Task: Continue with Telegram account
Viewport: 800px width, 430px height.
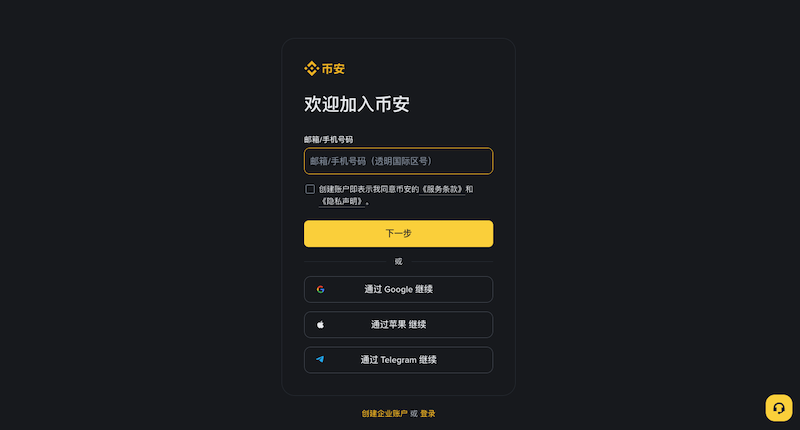Action: 398,360
